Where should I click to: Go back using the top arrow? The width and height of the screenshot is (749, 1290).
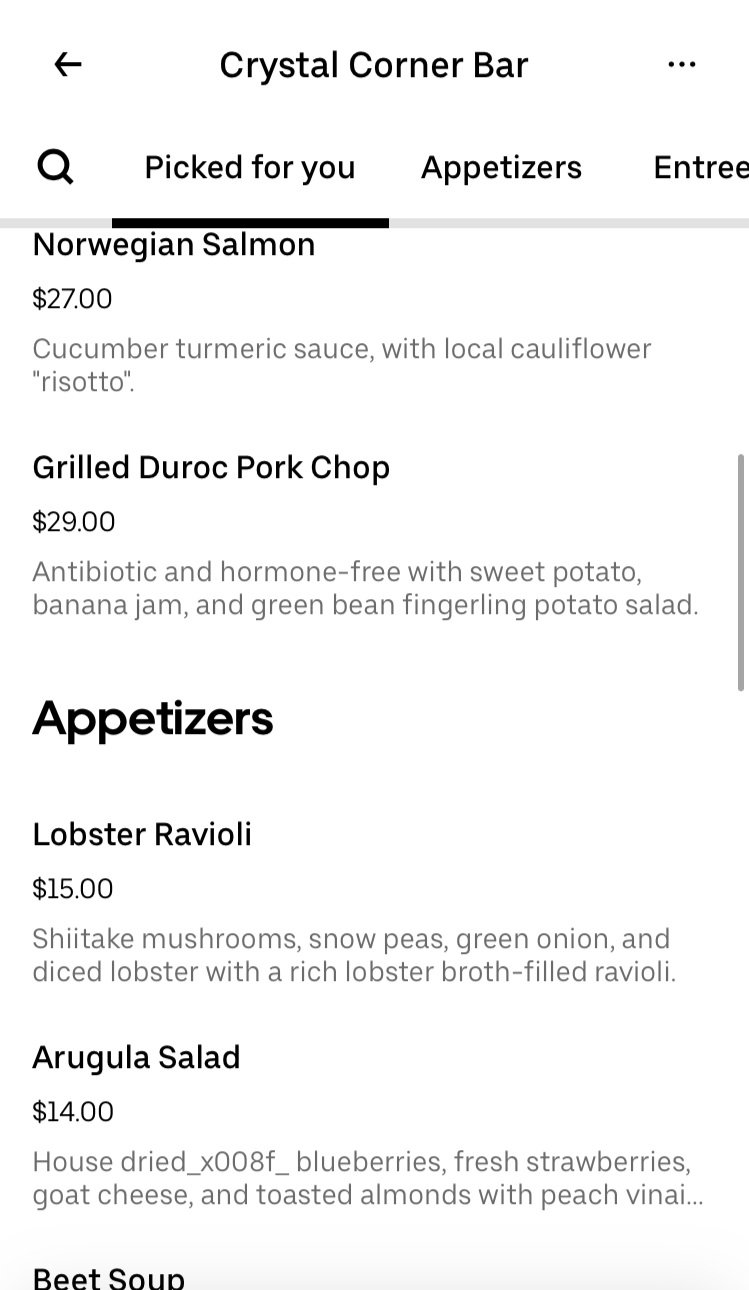coord(68,65)
